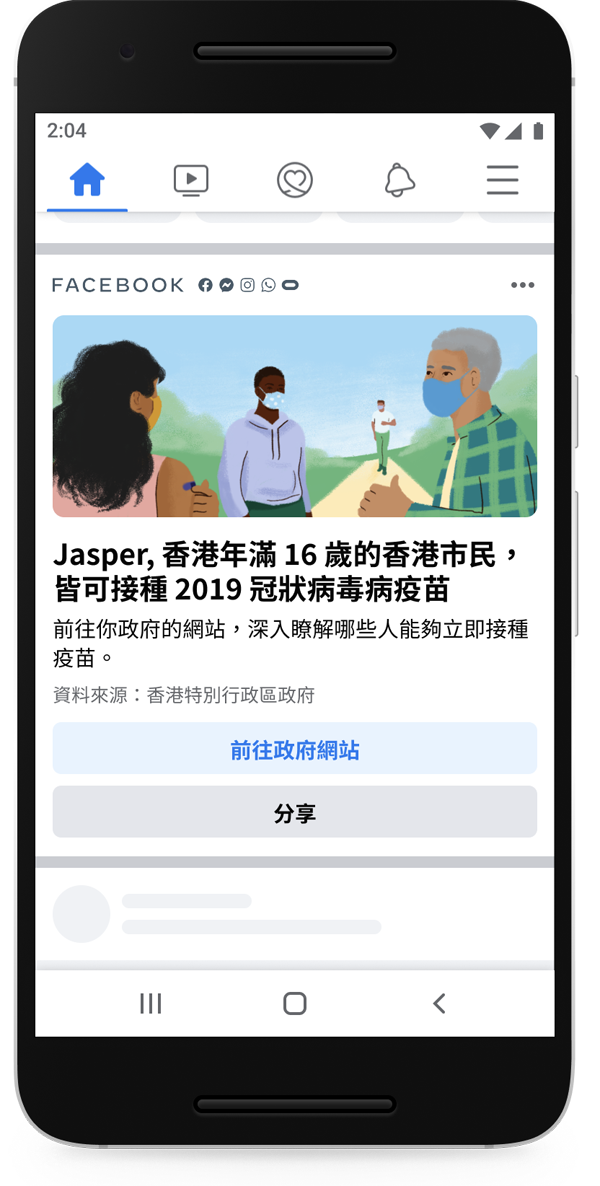
Task: Open the three-dot options on the Facebook card
Action: (522, 285)
